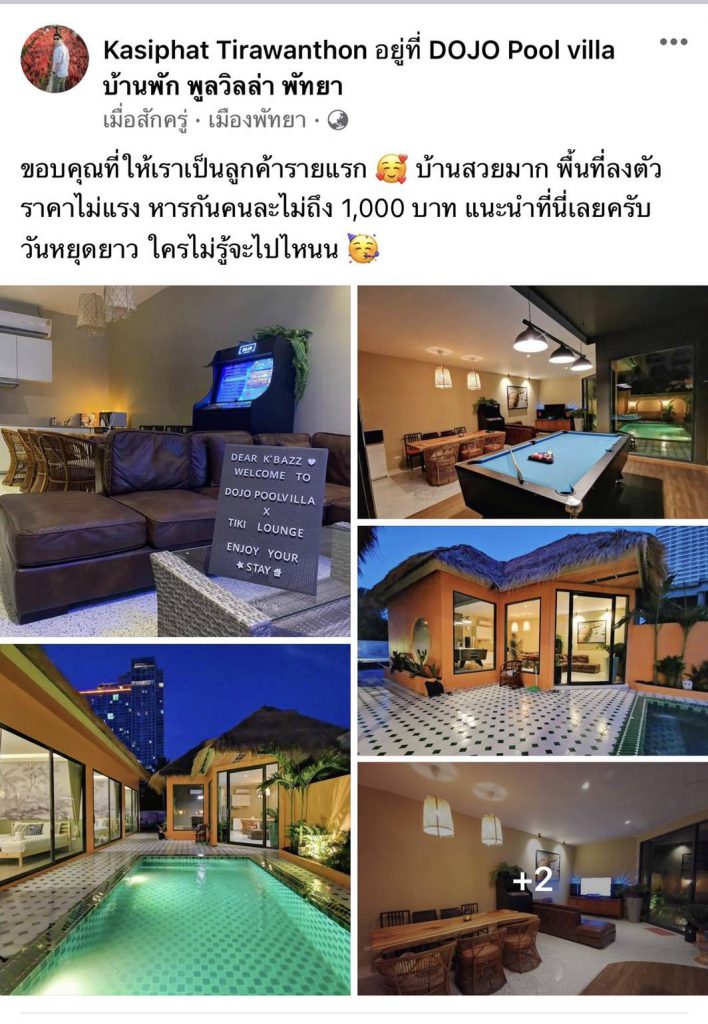This screenshot has height=1024, width=708.
Task: View the pool table room photo
Action: (532, 401)
